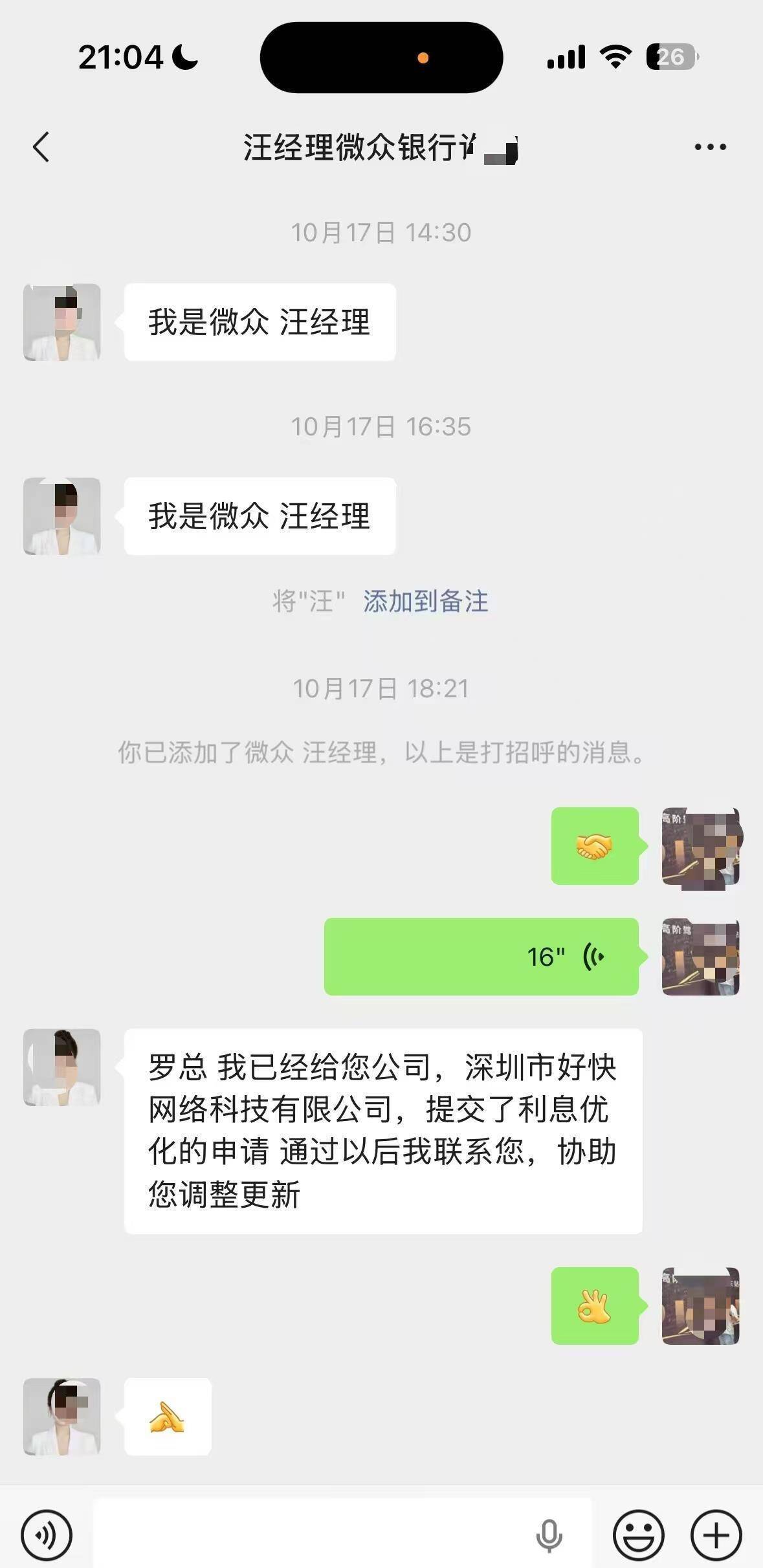Focus the message text field

pyautogui.click(x=311, y=1534)
